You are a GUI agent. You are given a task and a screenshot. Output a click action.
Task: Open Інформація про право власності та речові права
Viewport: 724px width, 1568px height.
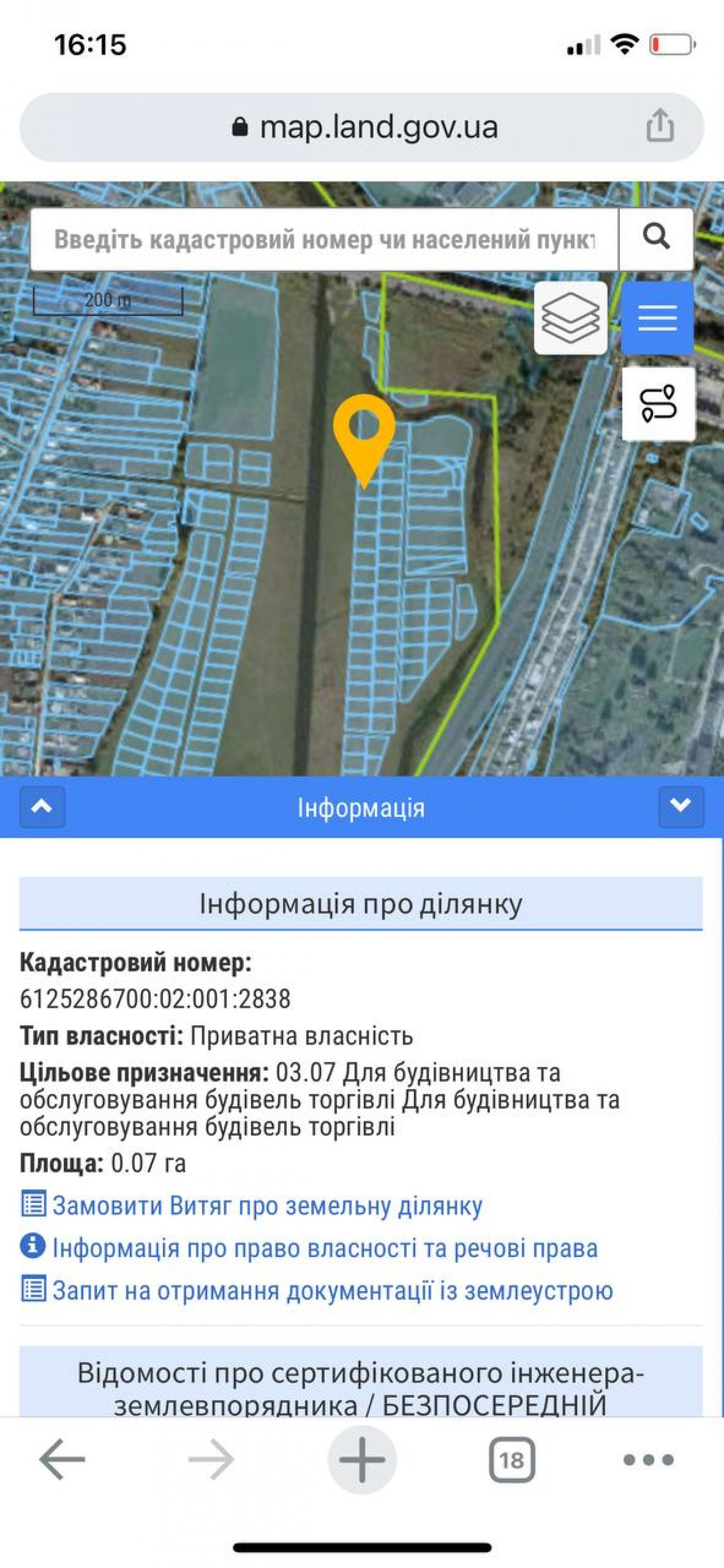click(324, 1248)
